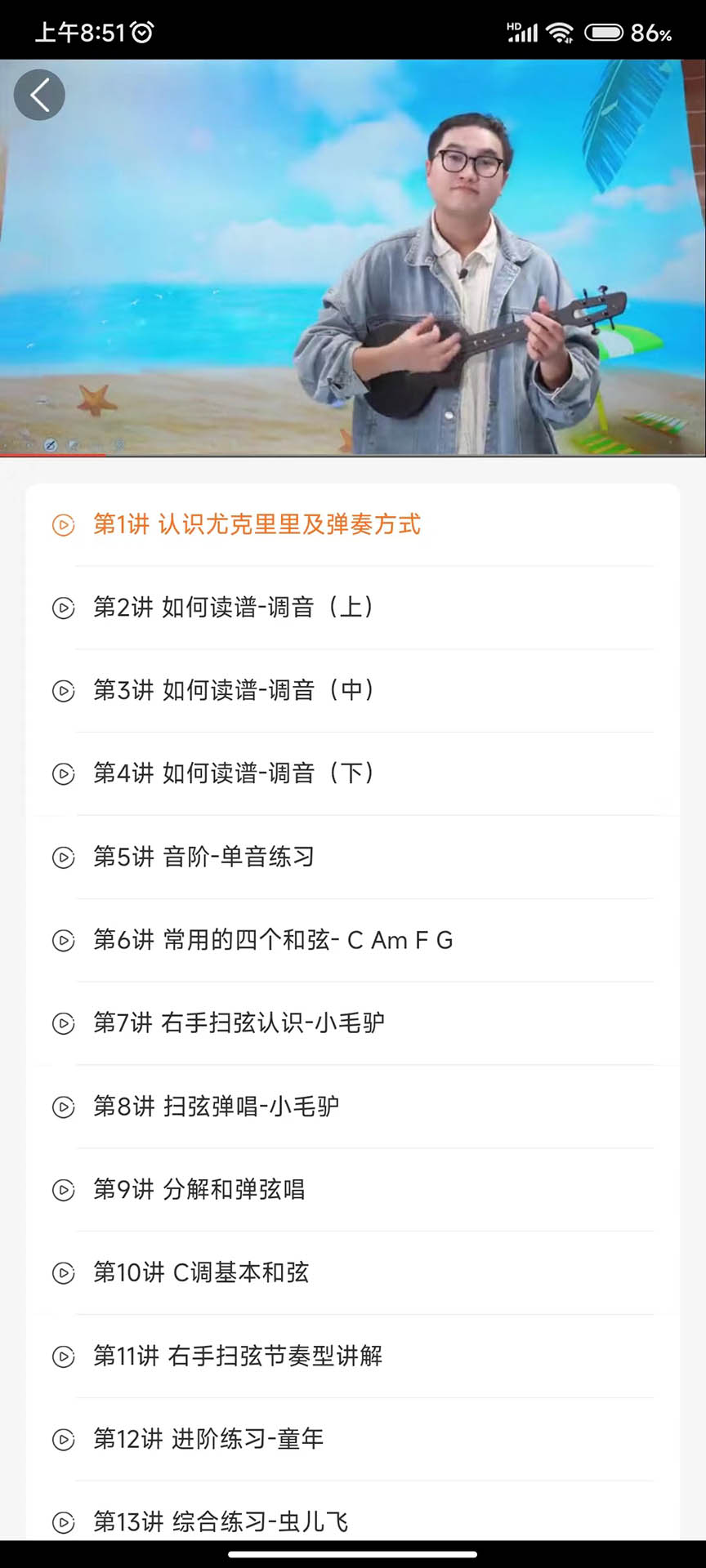Tap the compass-like icon below the video
706x1568 pixels.
[x=51, y=445]
